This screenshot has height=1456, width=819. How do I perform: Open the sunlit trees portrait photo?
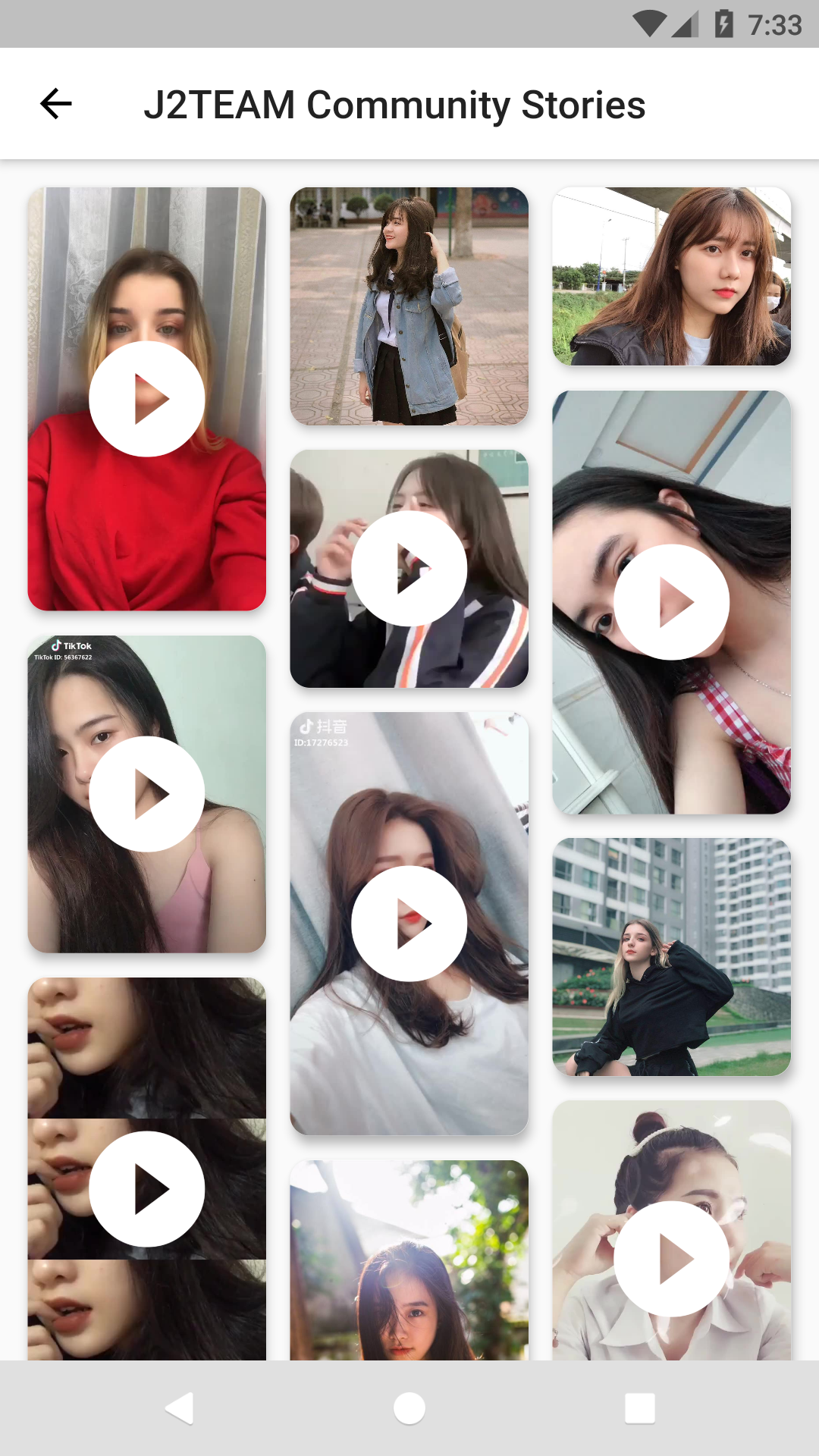point(409,1260)
